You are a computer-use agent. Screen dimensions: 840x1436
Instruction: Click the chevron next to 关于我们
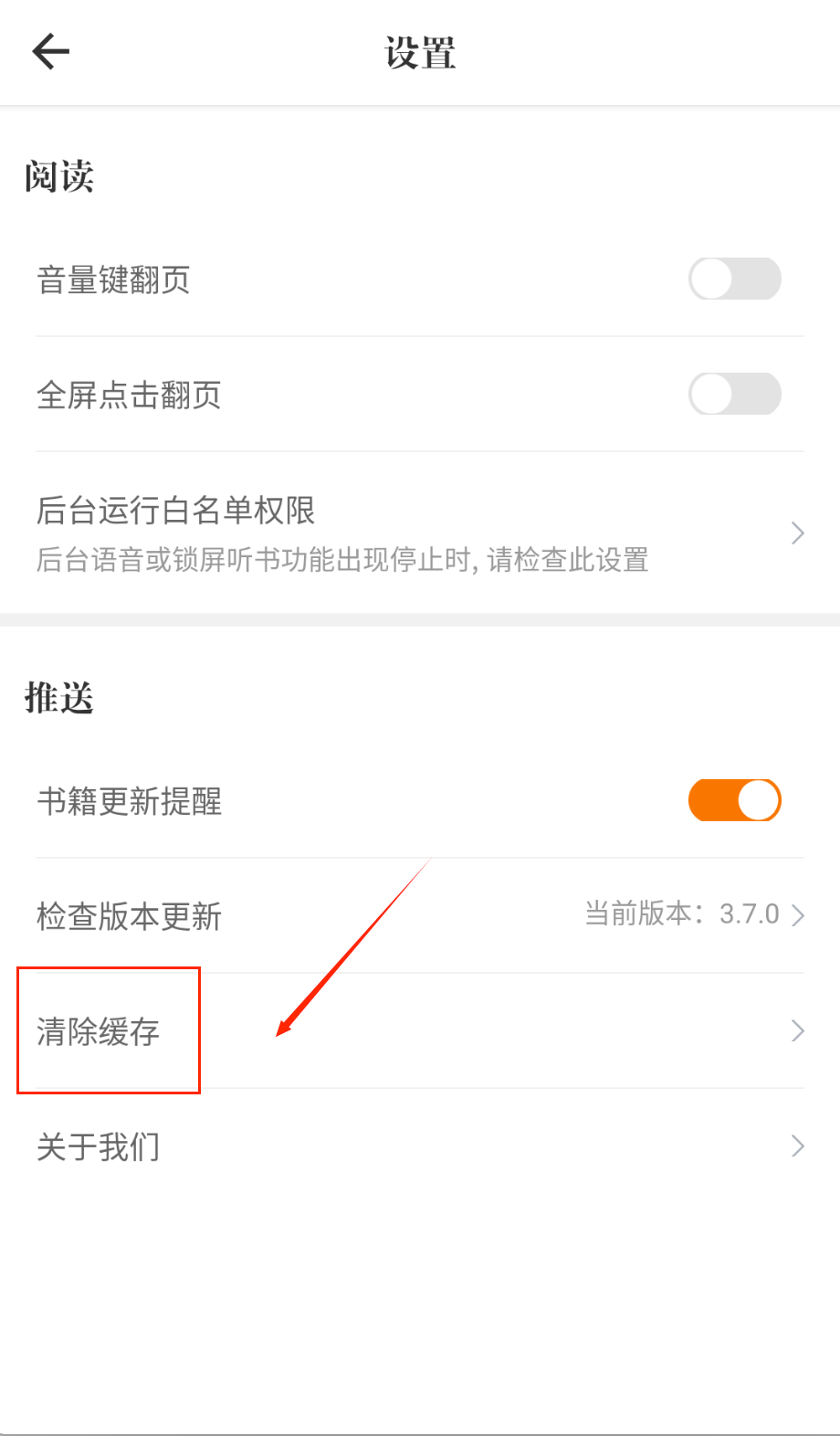[795, 1146]
